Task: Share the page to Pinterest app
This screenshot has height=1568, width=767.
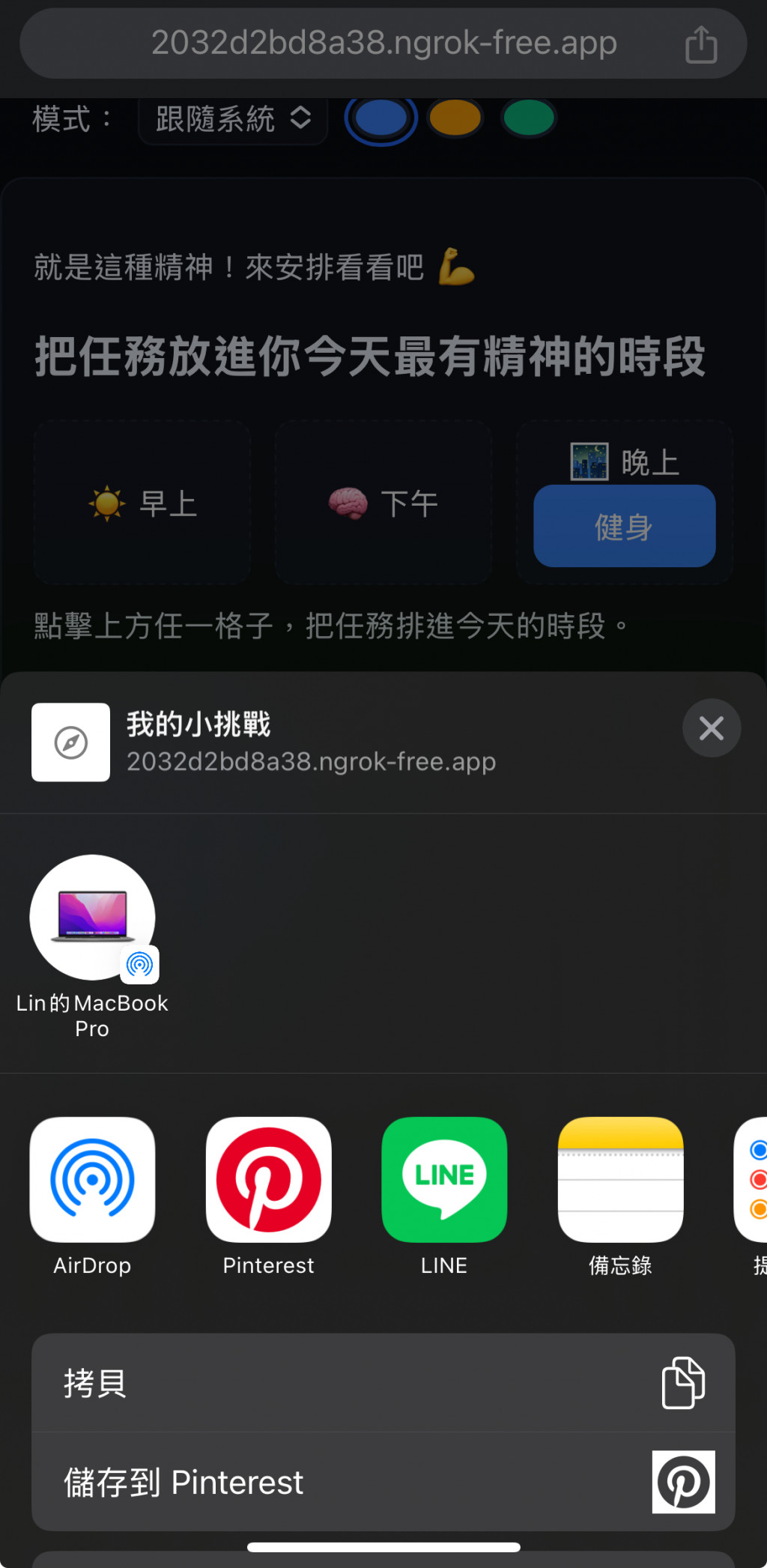Action: 268,1180
